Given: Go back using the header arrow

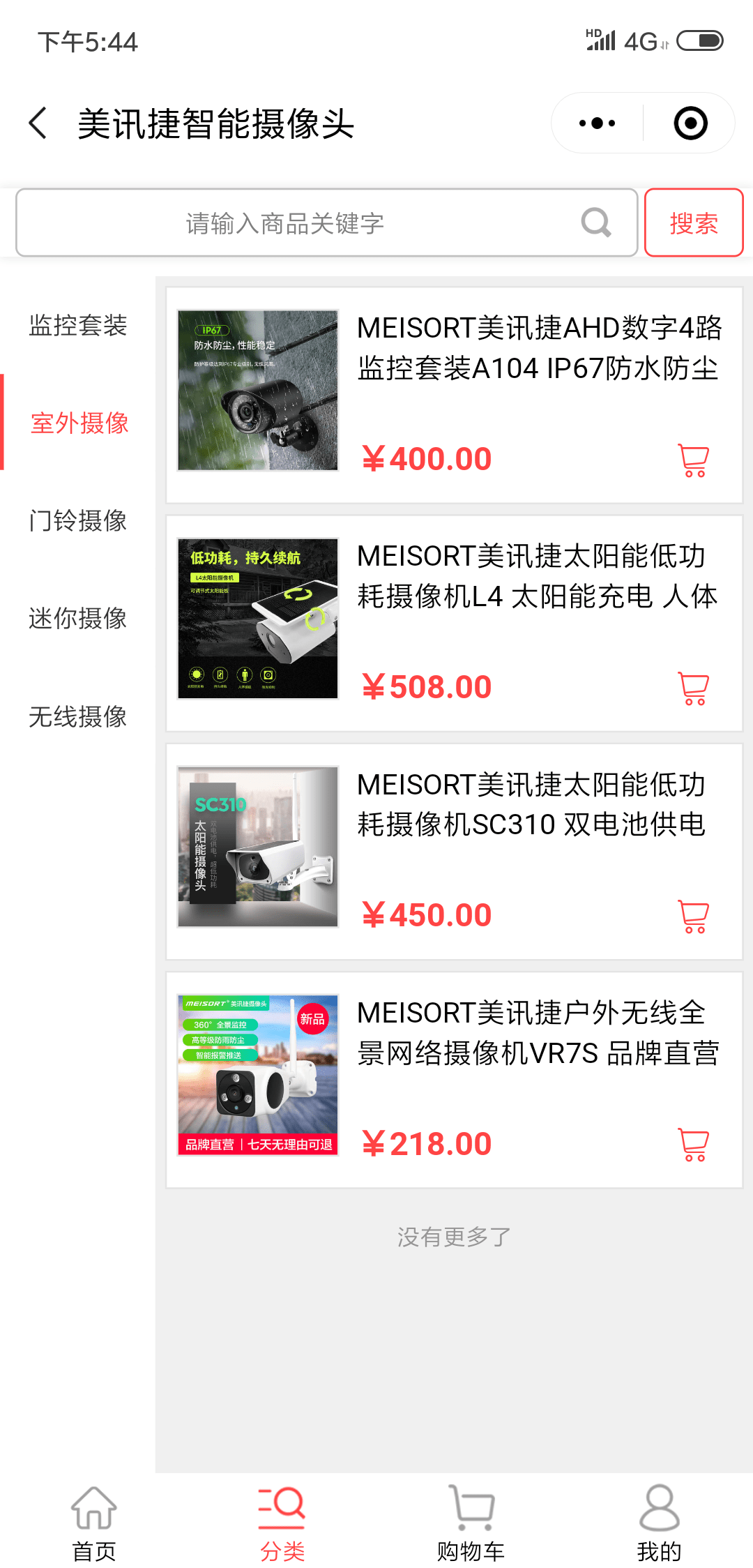Looking at the screenshot, I should coord(38,123).
